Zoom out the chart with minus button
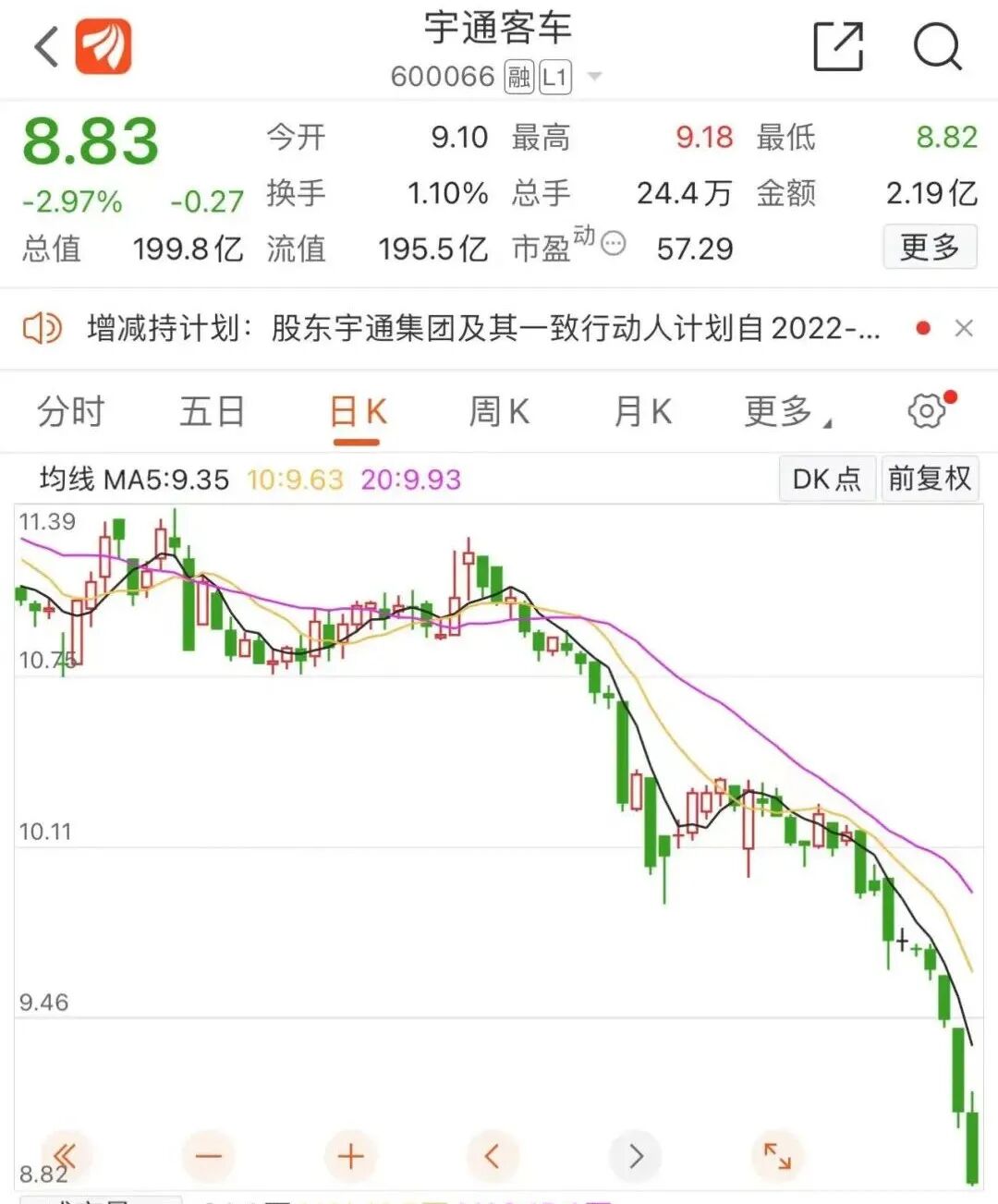The width and height of the screenshot is (998, 1204). (209, 1156)
